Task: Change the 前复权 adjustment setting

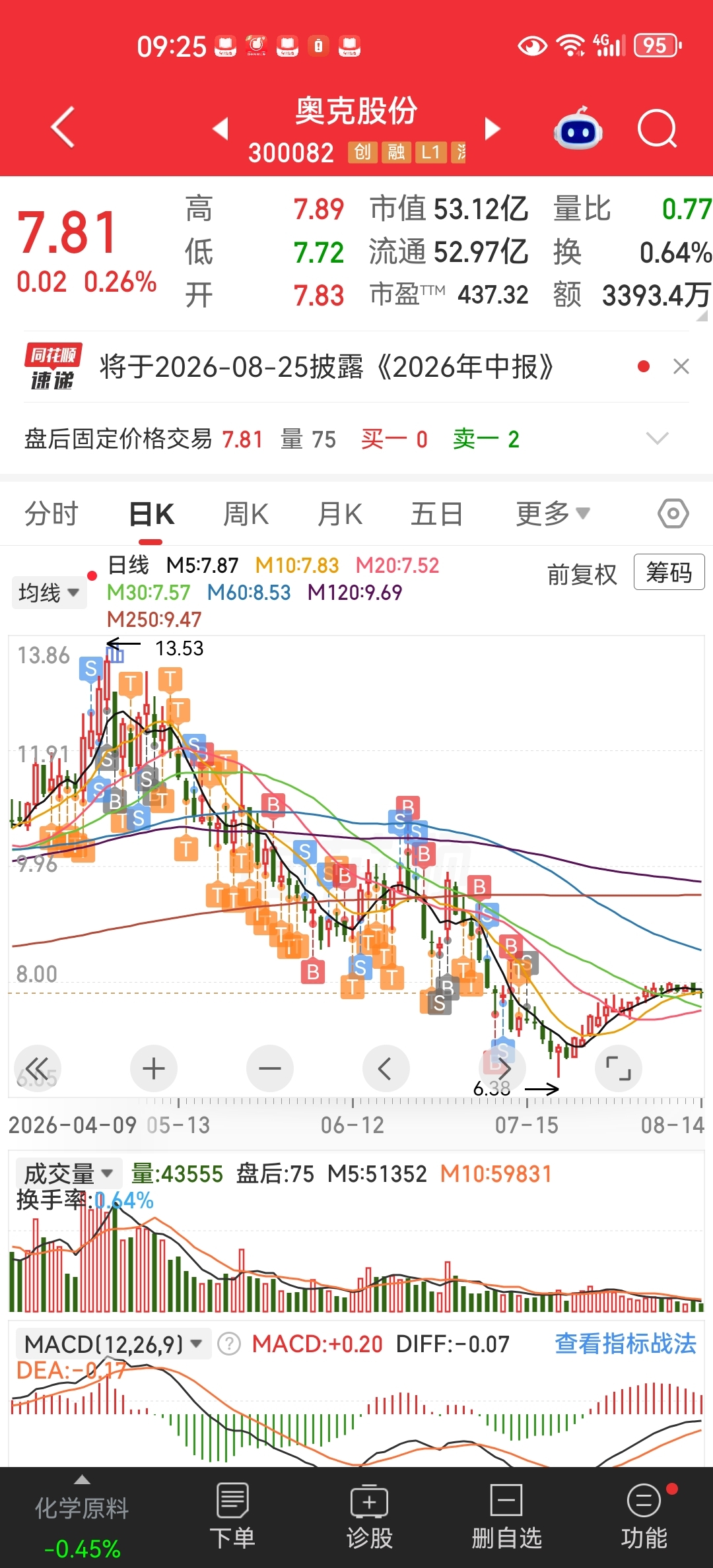Action: pos(582,574)
